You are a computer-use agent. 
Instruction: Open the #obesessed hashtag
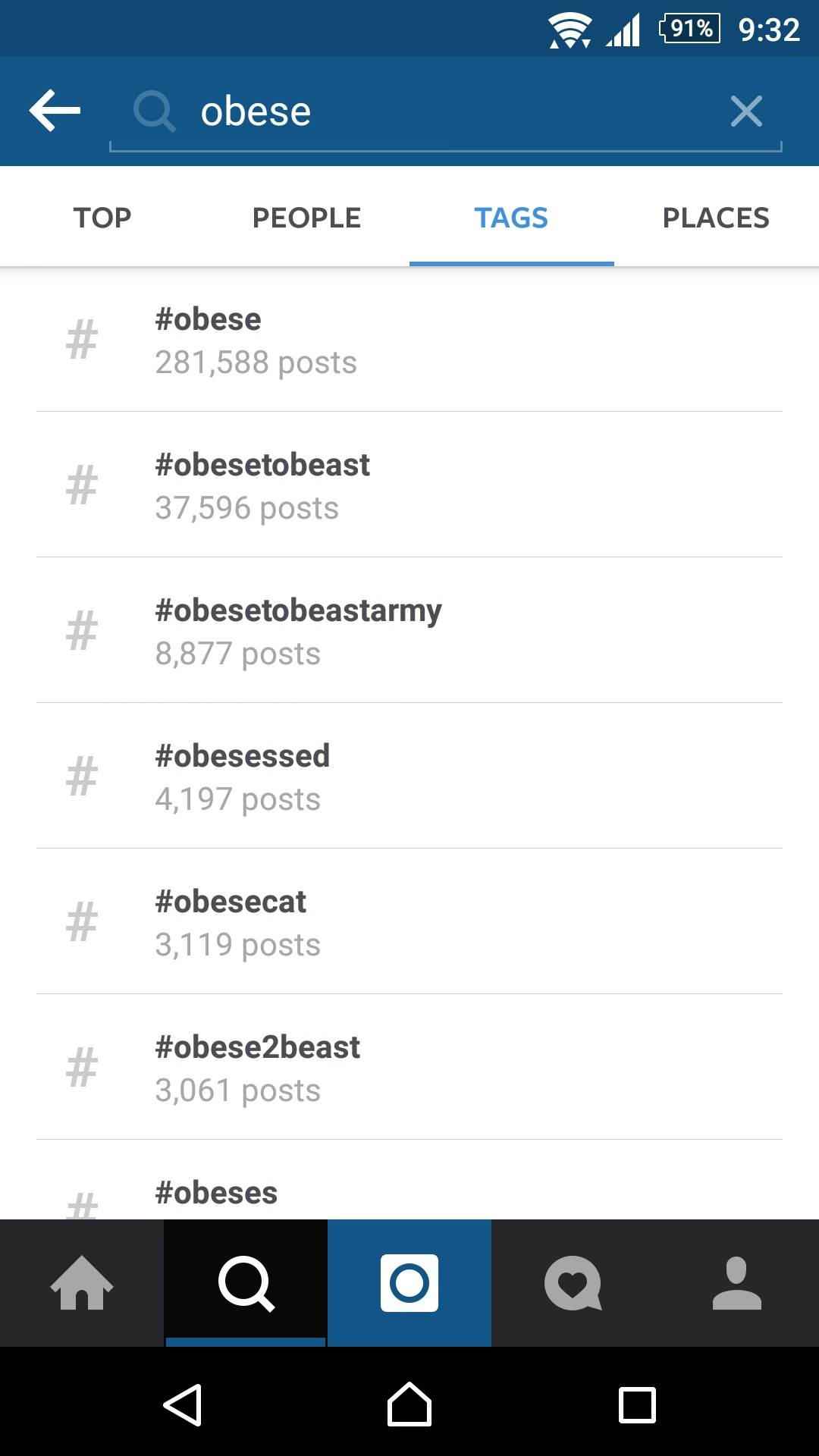409,777
